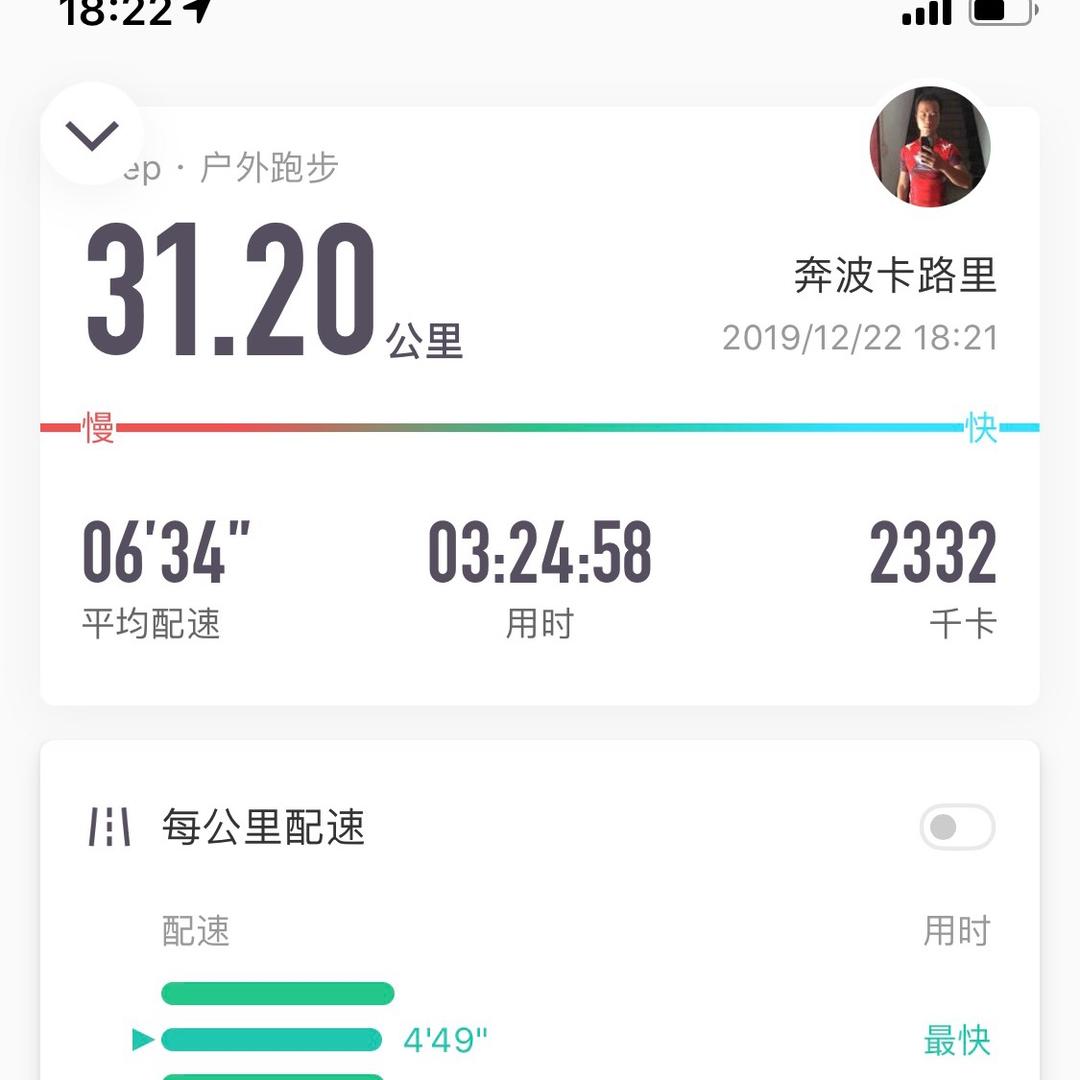Image resolution: width=1080 pixels, height=1080 pixels.
Task: Collapse the run summary with the down chevron
Action: click(92, 134)
